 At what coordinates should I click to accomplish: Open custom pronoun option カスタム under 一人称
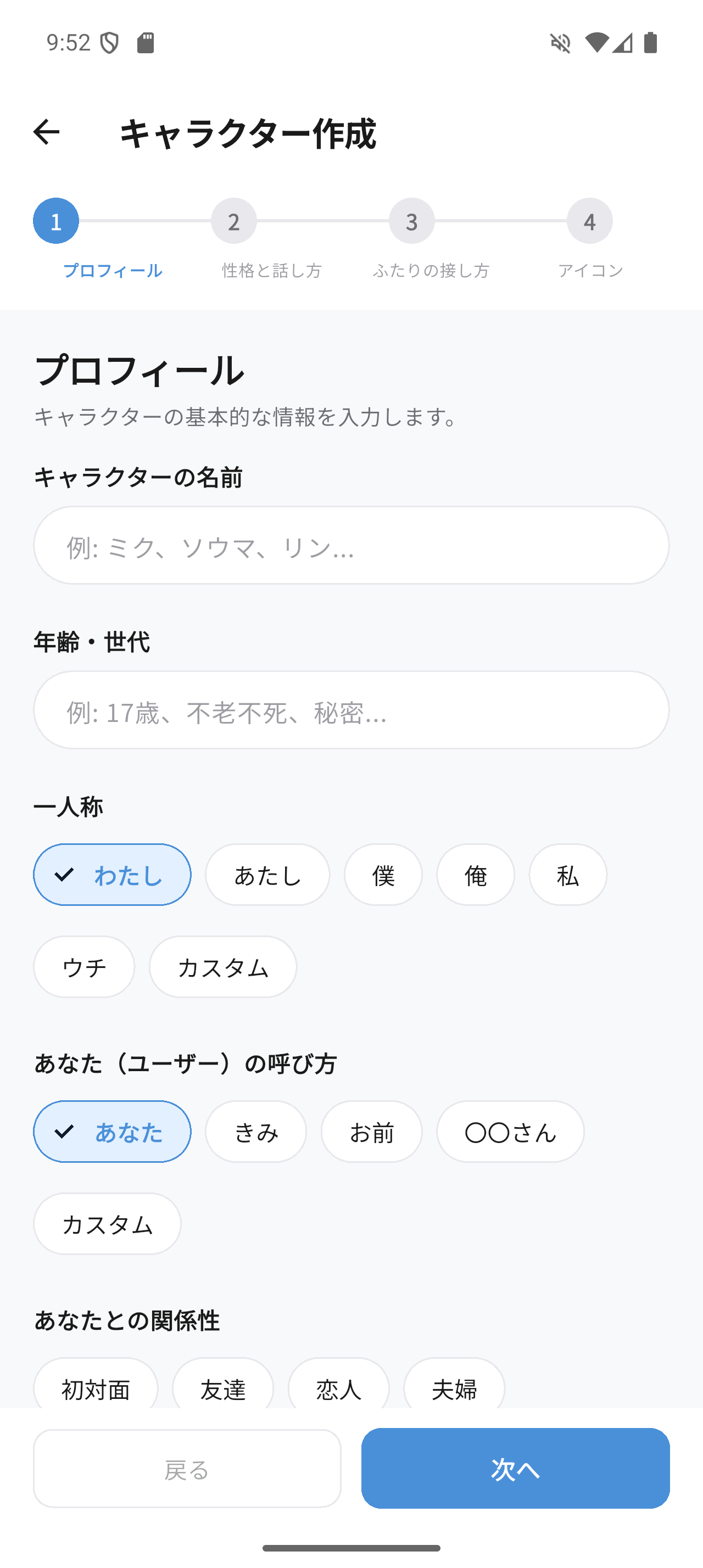pyautogui.click(x=222, y=967)
